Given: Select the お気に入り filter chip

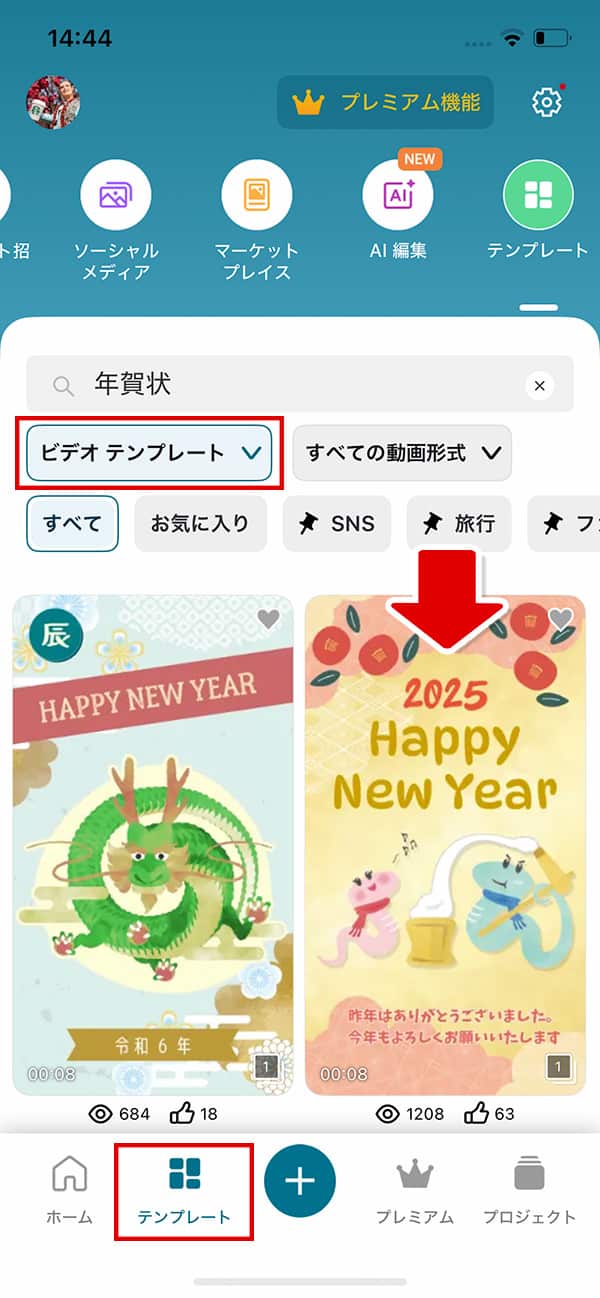Looking at the screenshot, I should tap(200, 523).
